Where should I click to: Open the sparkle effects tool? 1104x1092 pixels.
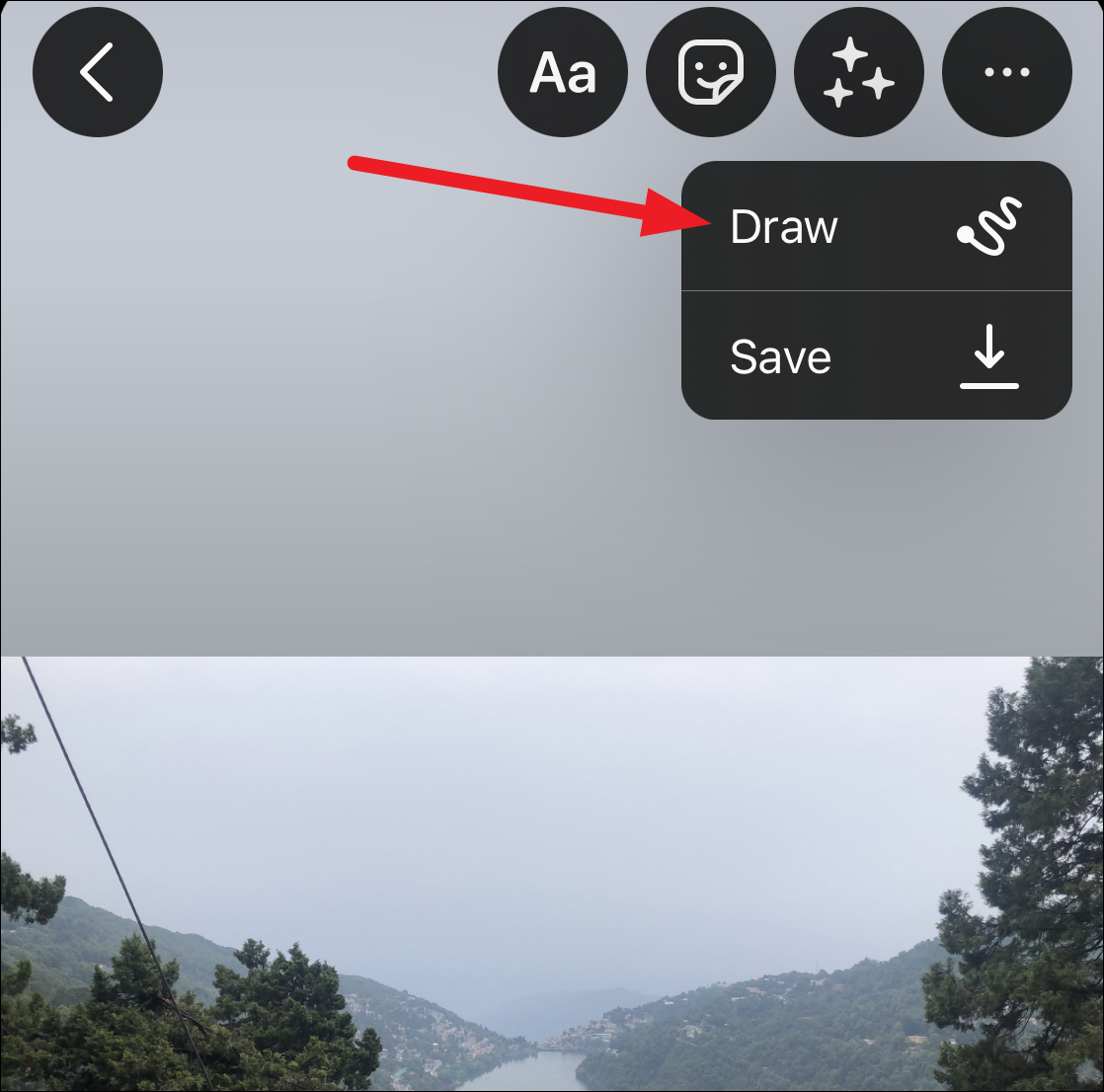click(x=858, y=72)
